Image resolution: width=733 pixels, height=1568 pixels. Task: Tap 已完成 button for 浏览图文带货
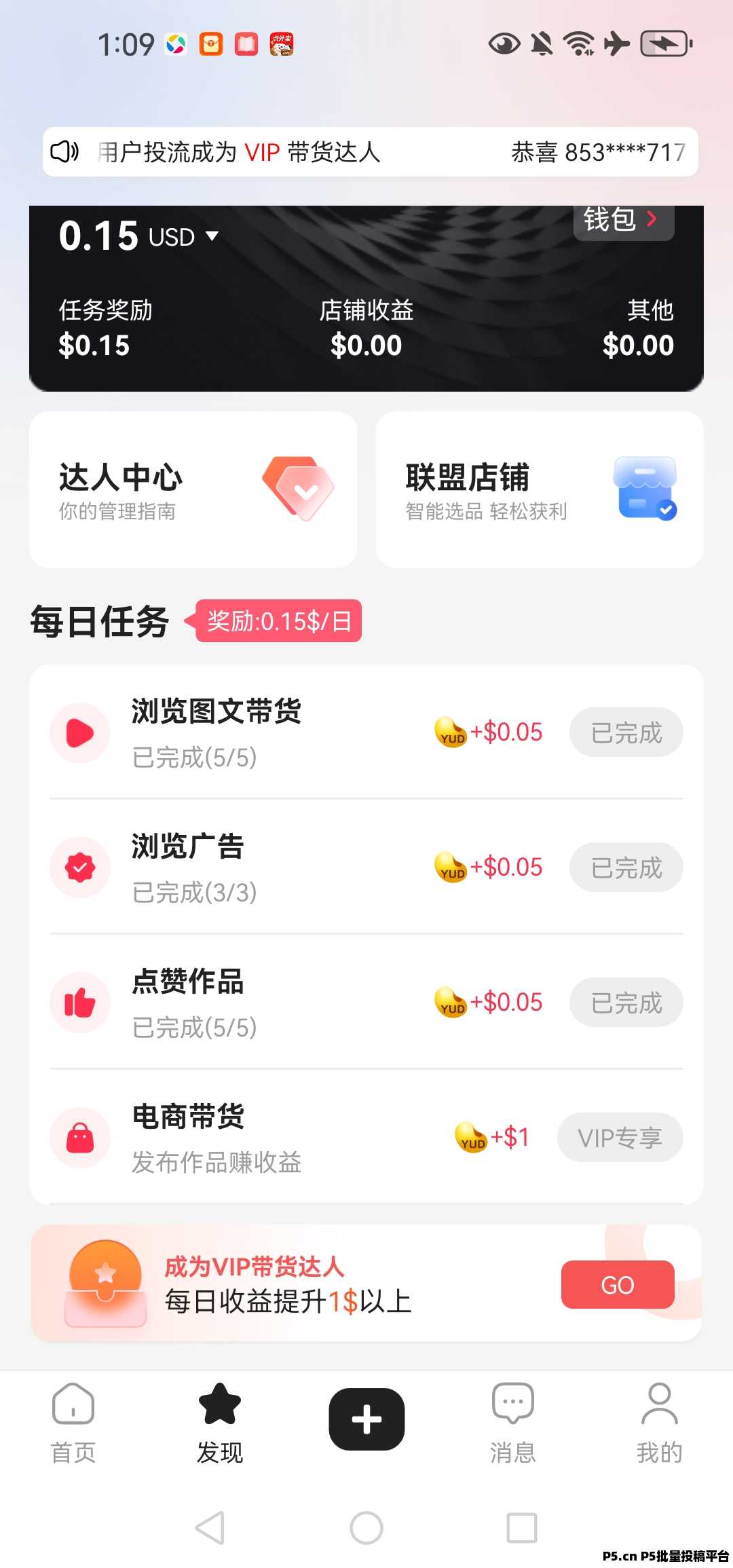point(626,732)
